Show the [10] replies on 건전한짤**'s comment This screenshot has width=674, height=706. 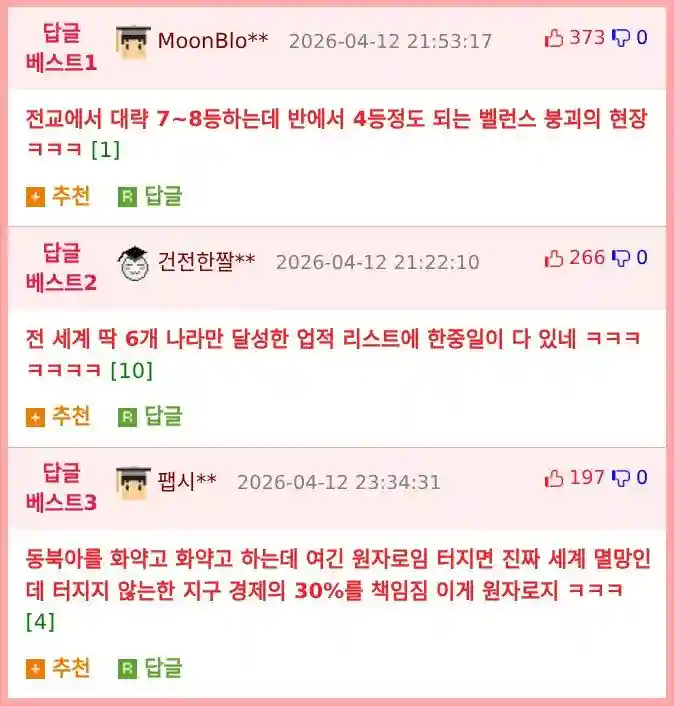(x=130, y=370)
